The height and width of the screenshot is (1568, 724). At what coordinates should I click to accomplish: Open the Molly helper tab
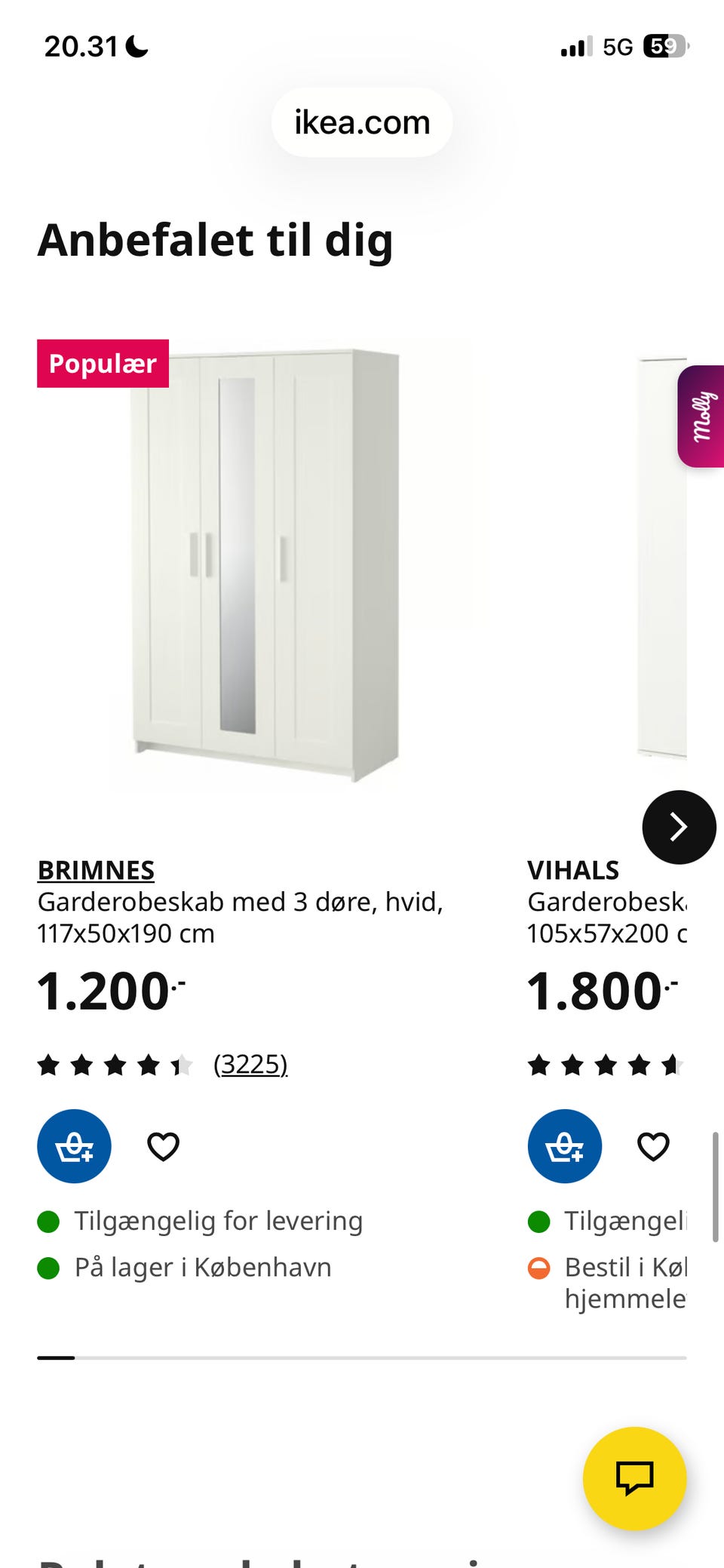pos(701,414)
